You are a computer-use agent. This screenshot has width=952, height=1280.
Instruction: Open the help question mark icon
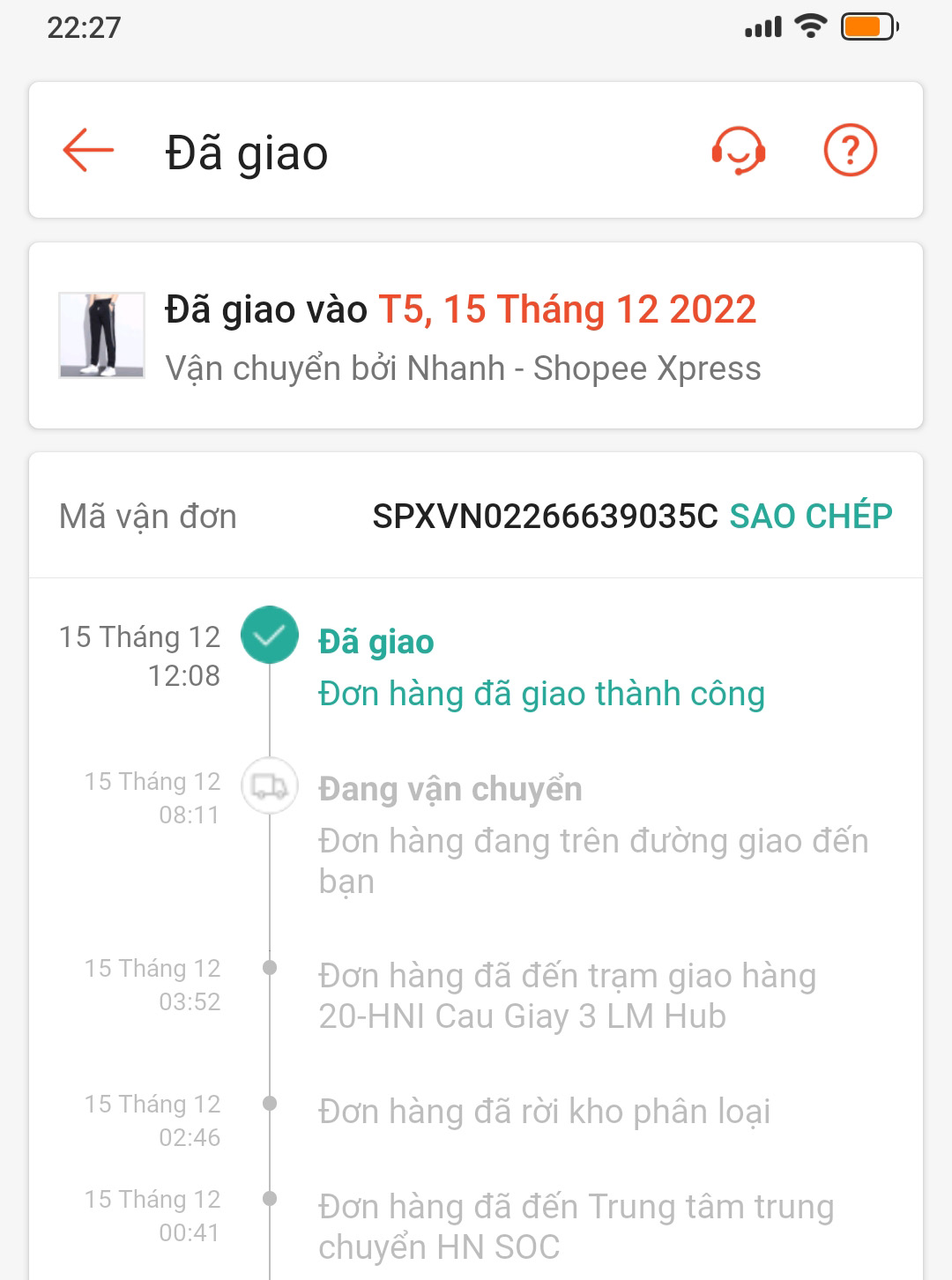[x=849, y=151]
